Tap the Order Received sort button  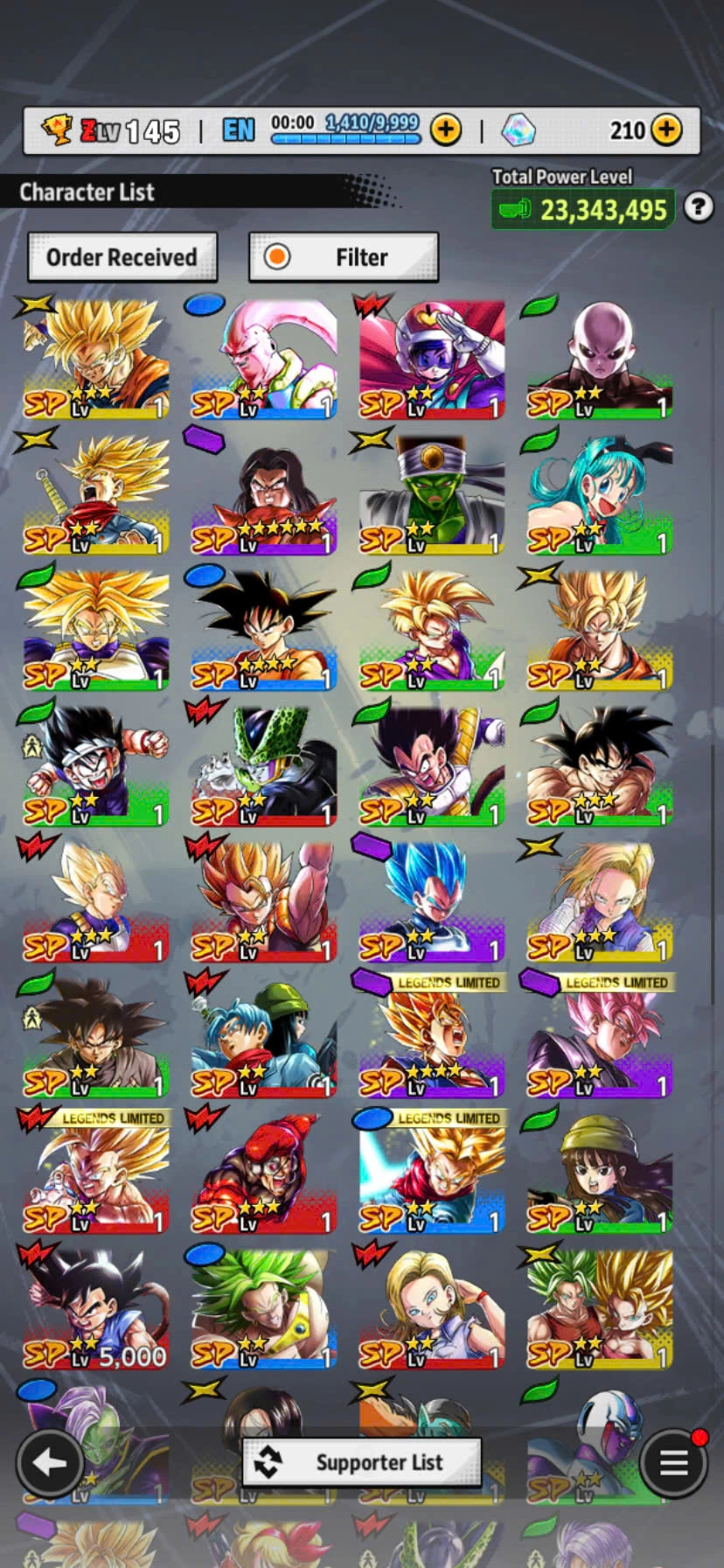122,257
